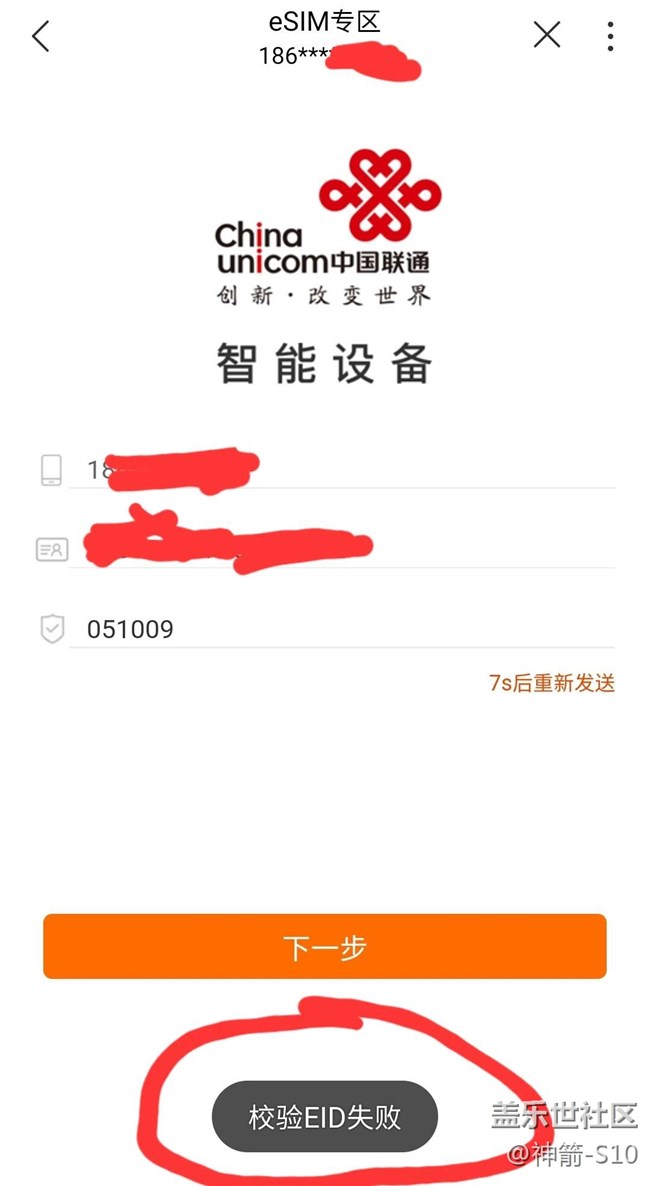
Task: Focus the ID card number field
Action: (x=340, y=548)
